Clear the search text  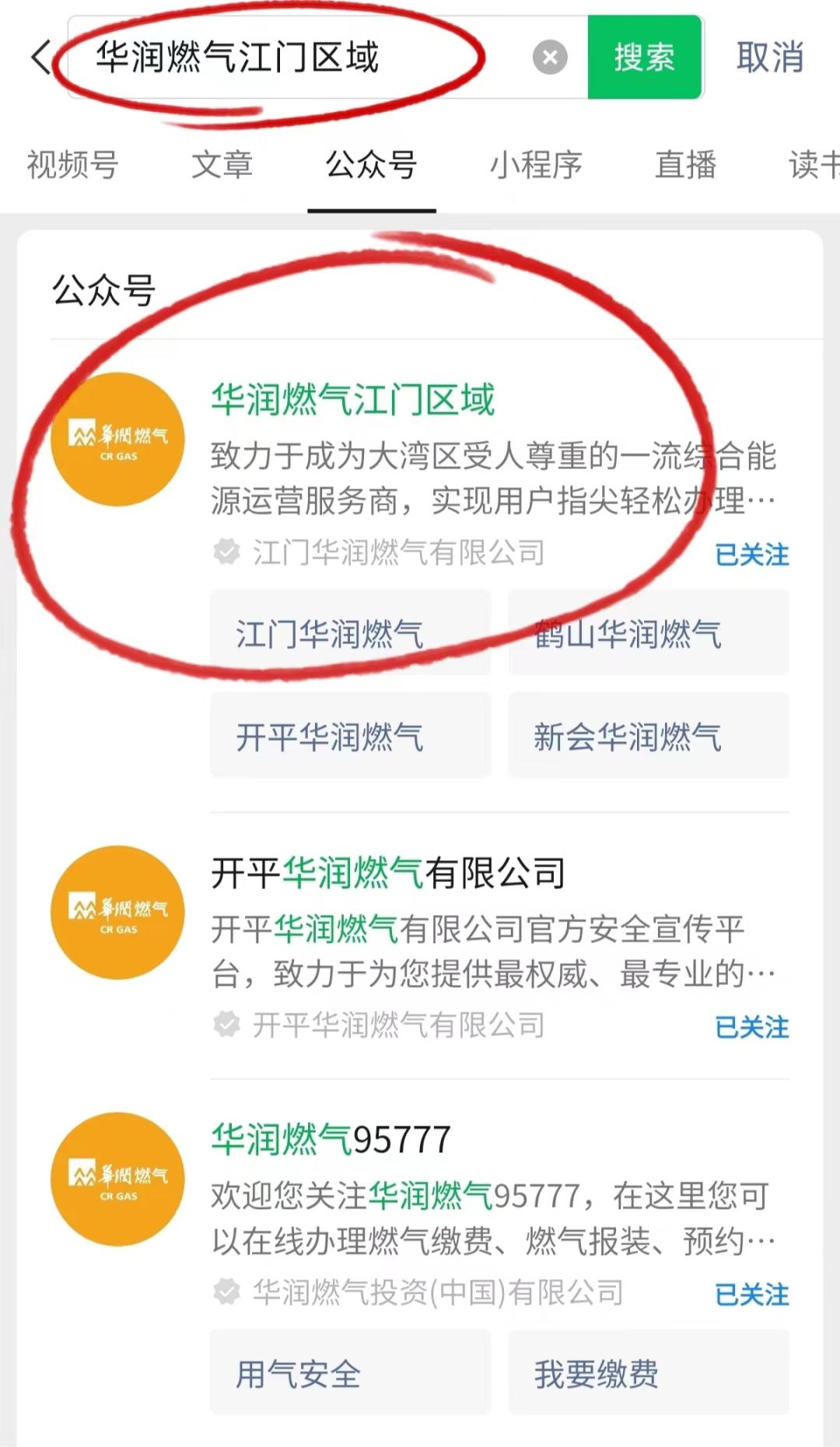pyautogui.click(x=550, y=58)
